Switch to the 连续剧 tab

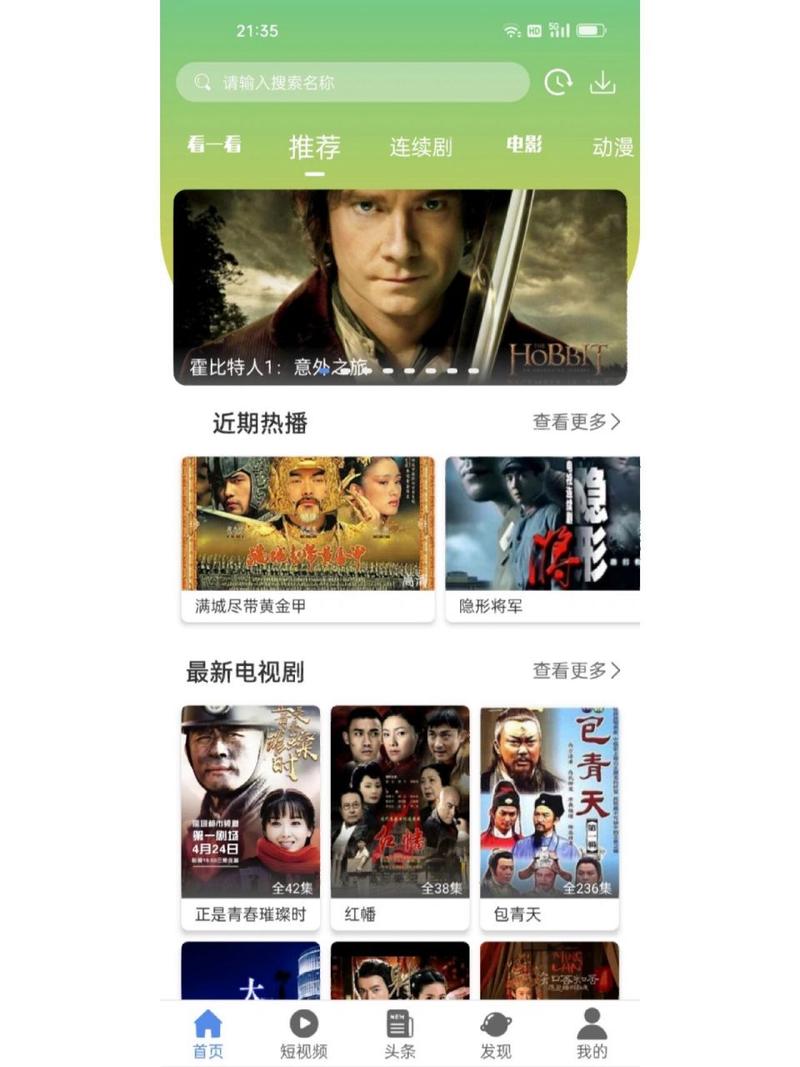[421, 148]
